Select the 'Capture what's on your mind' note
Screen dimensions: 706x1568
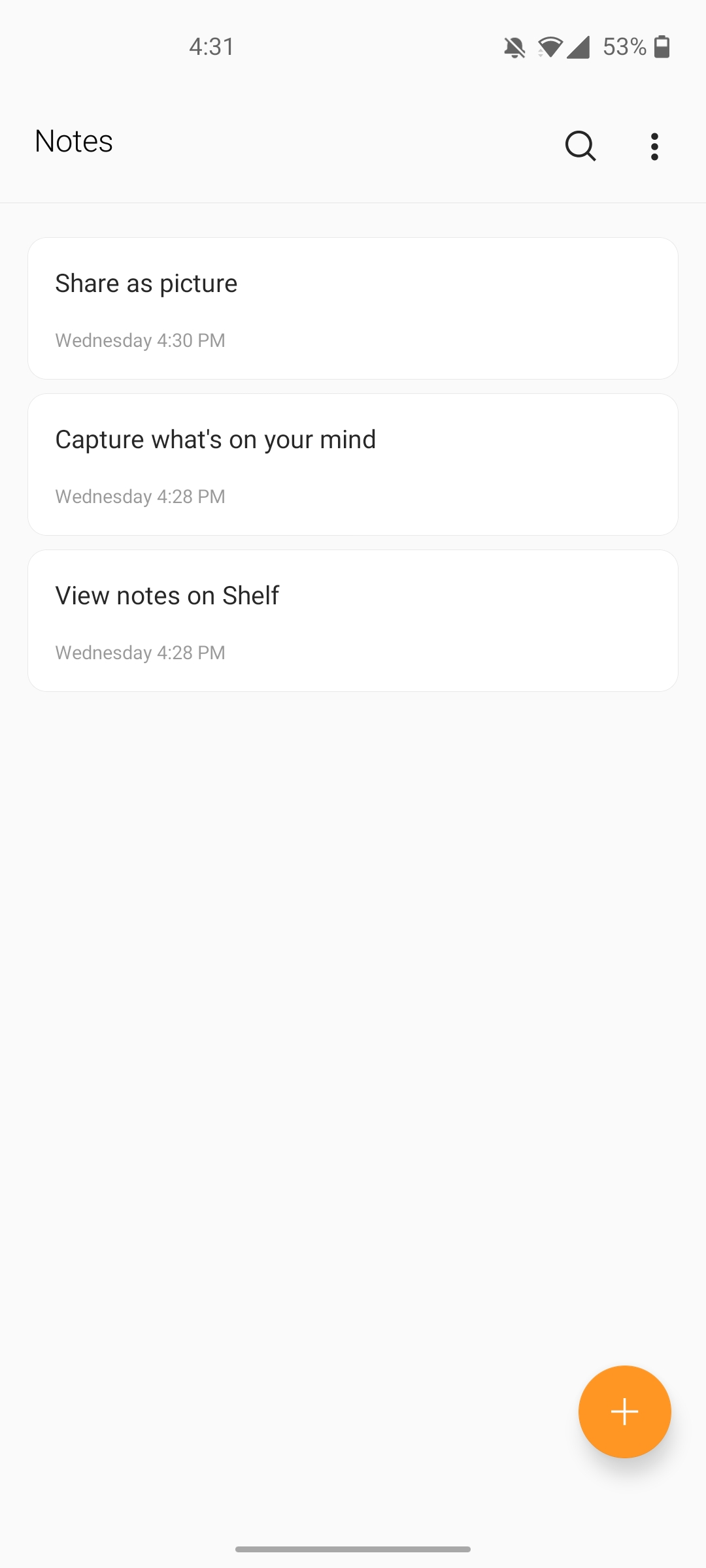(x=353, y=464)
